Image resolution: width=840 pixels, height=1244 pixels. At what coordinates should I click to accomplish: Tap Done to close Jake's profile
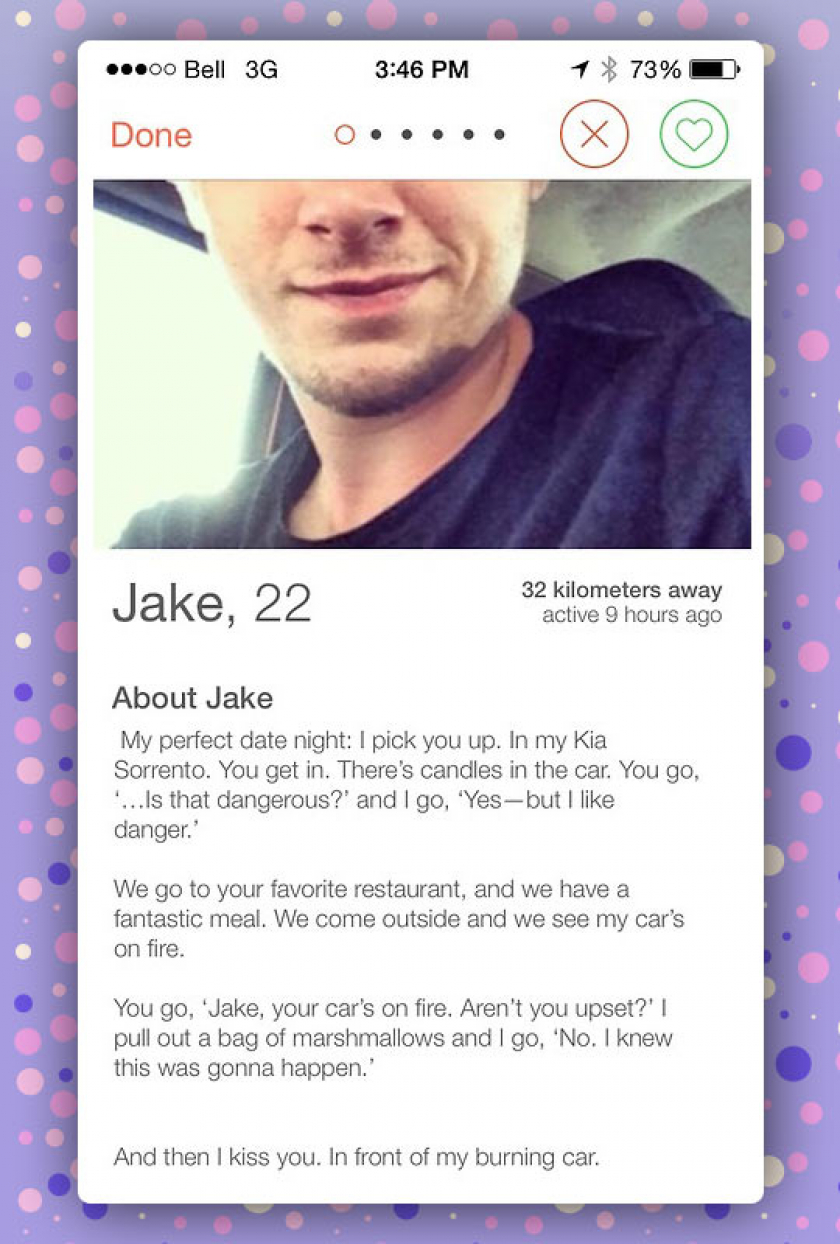tap(151, 135)
